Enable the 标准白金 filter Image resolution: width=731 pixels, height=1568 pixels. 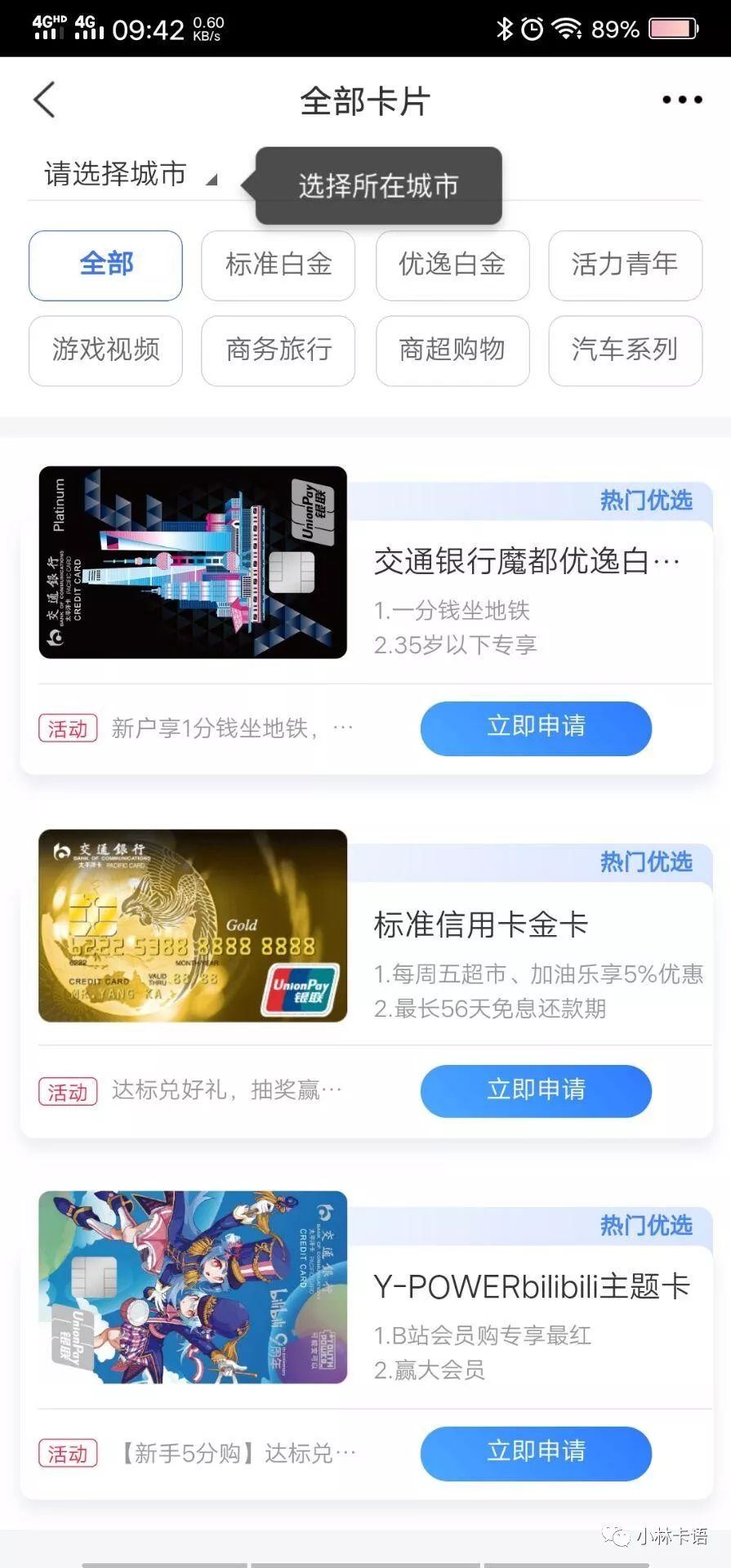tap(278, 265)
